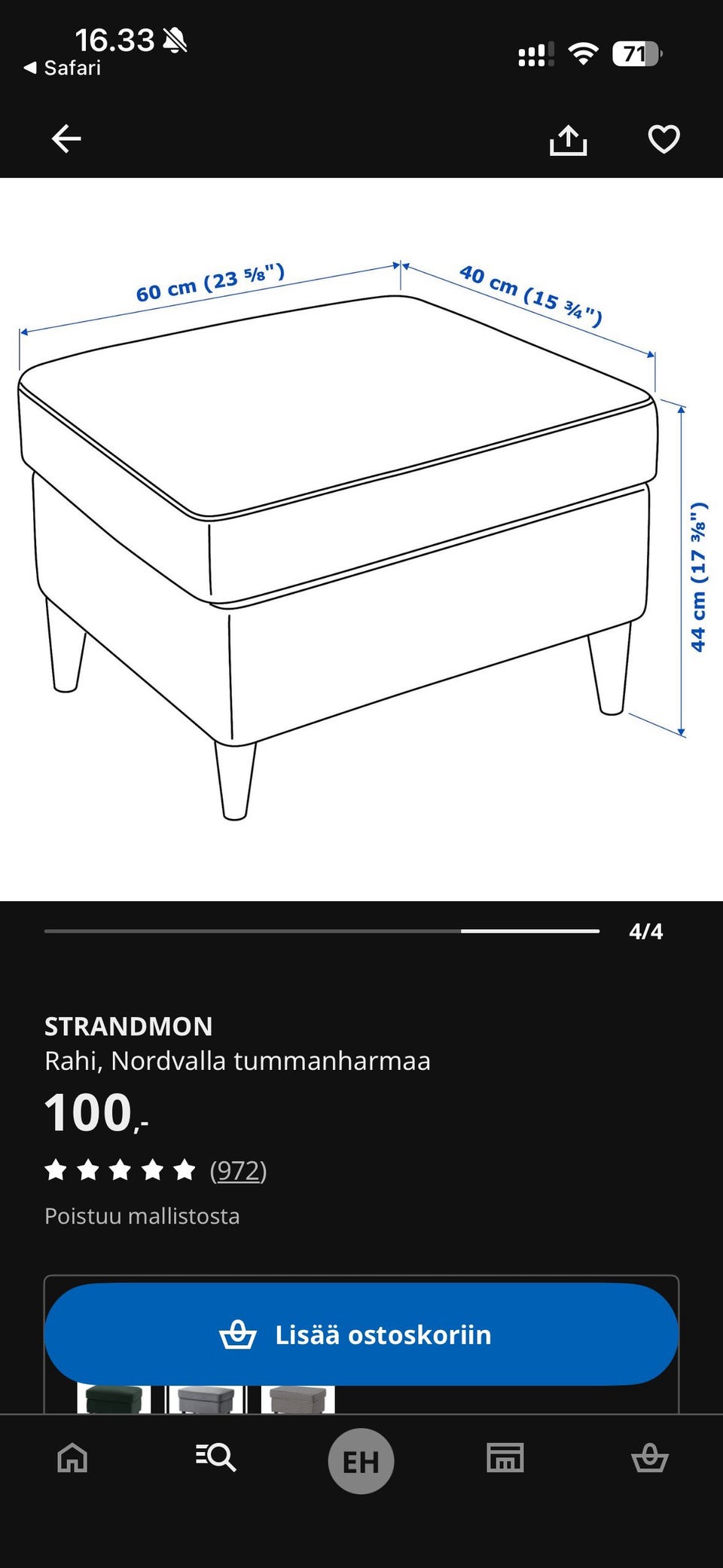Open the 972 reviews link
Screen dimensions: 723x1568
pos(238,1170)
